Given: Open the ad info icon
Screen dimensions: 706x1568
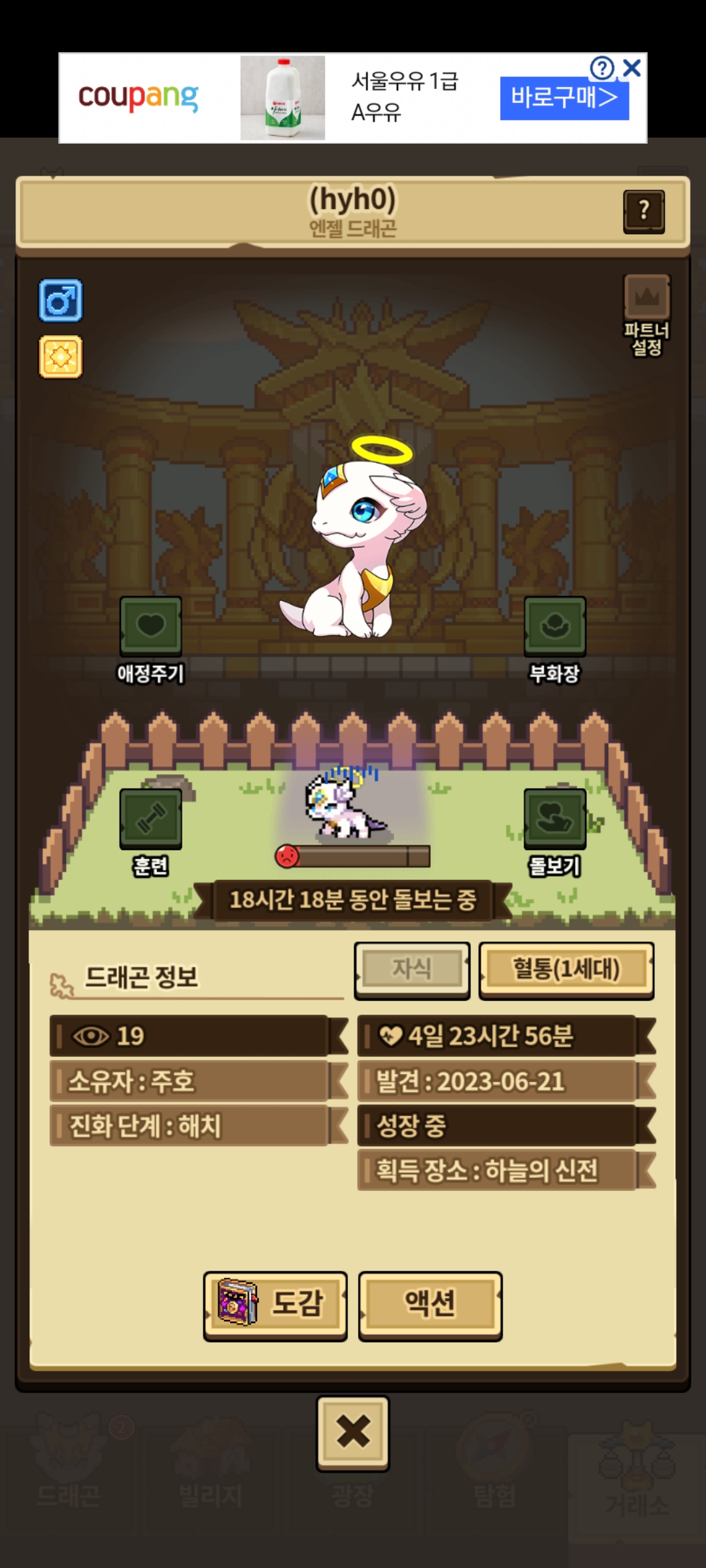Looking at the screenshot, I should [602, 68].
